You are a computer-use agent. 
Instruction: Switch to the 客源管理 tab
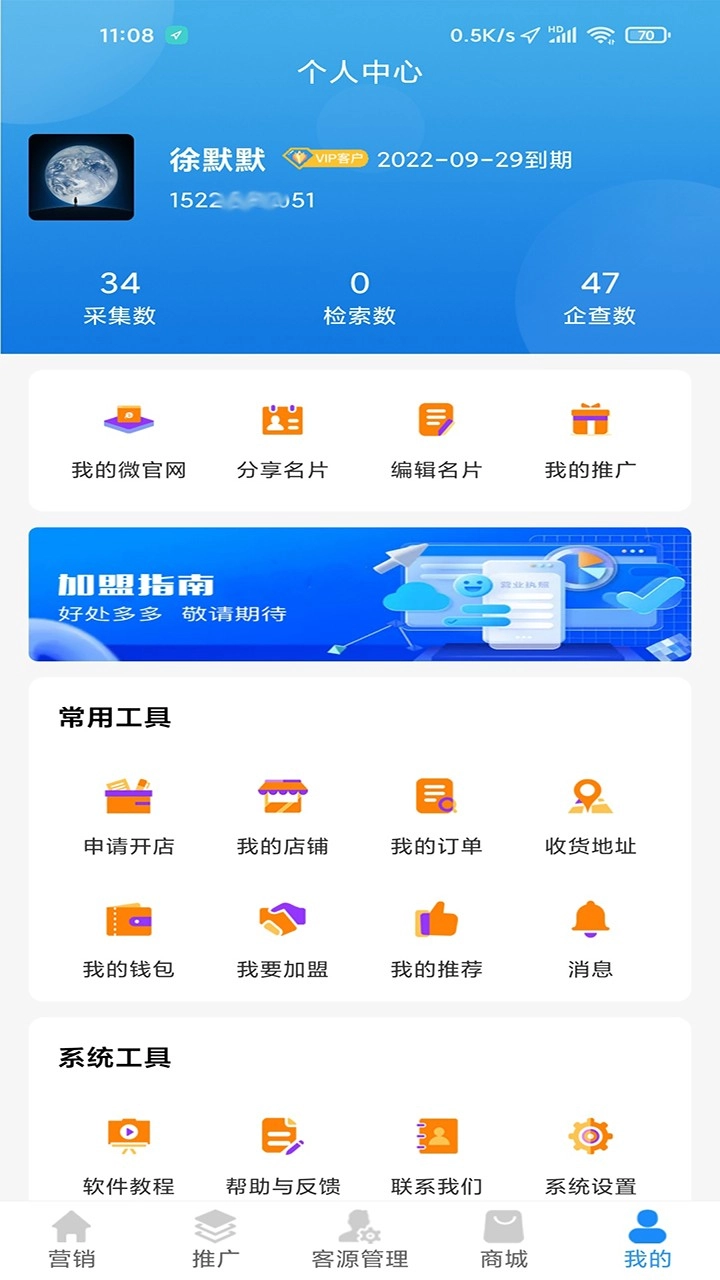[361, 1237]
